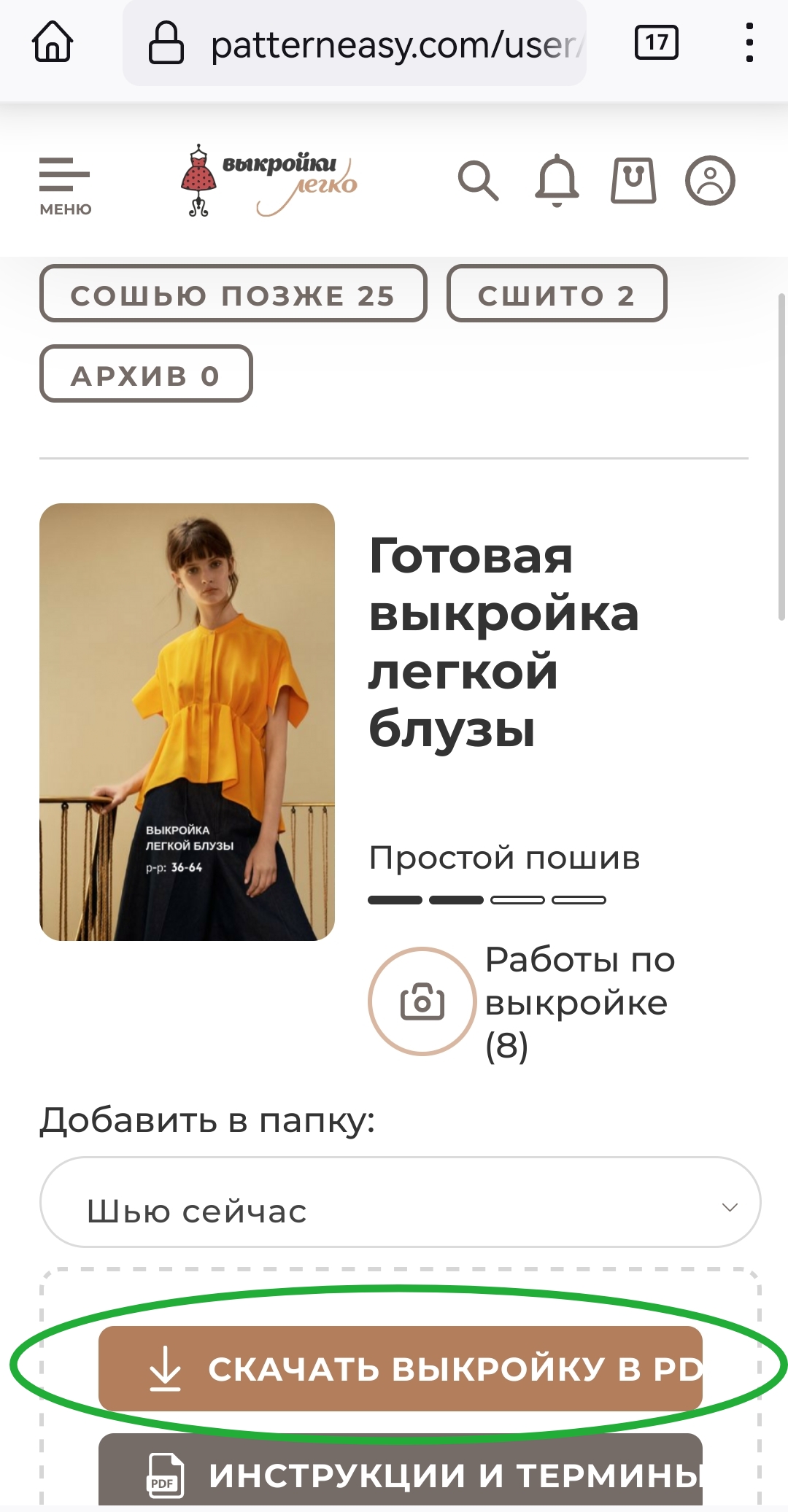Viewport: 788px width, 1512px height.
Task: Open the shopping bag cart
Action: click(x=633, y=180)
